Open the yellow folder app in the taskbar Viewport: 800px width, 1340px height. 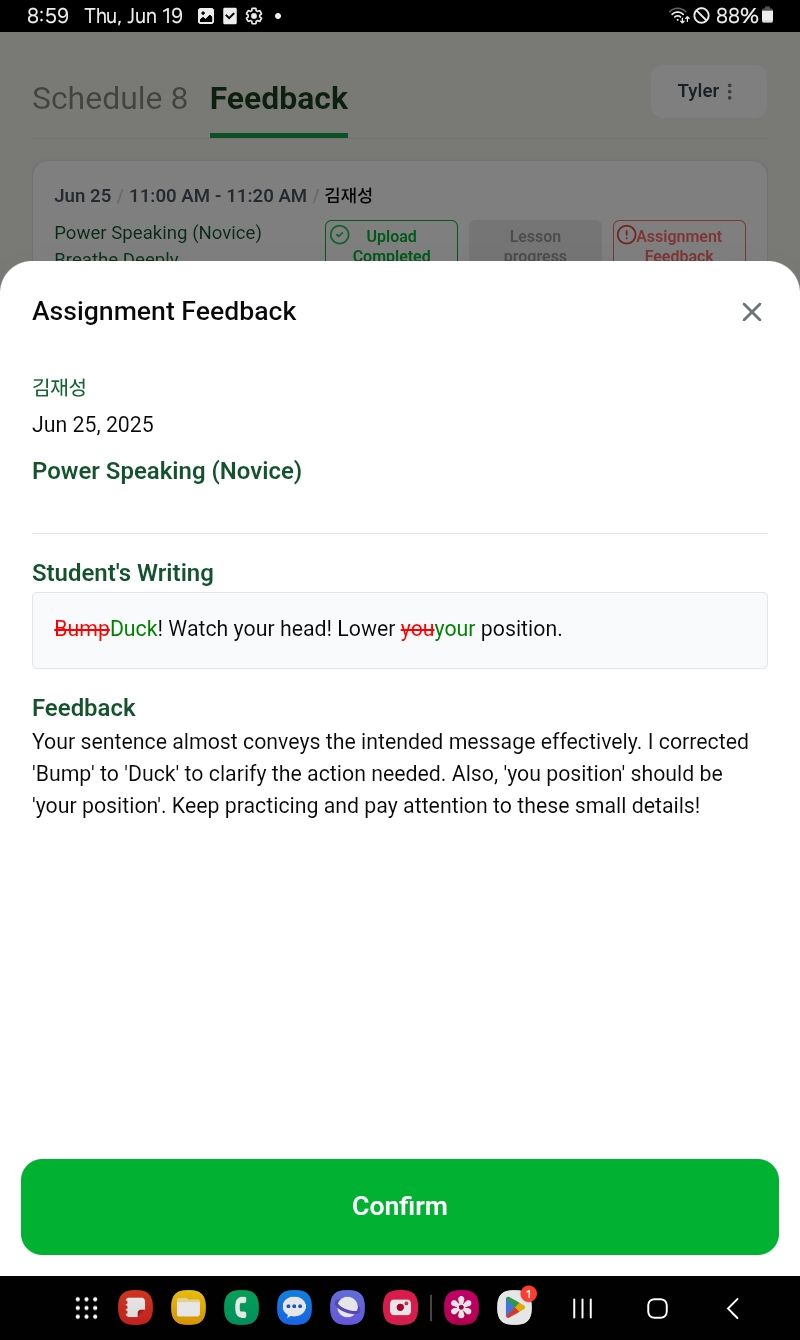click(188, 1307)
